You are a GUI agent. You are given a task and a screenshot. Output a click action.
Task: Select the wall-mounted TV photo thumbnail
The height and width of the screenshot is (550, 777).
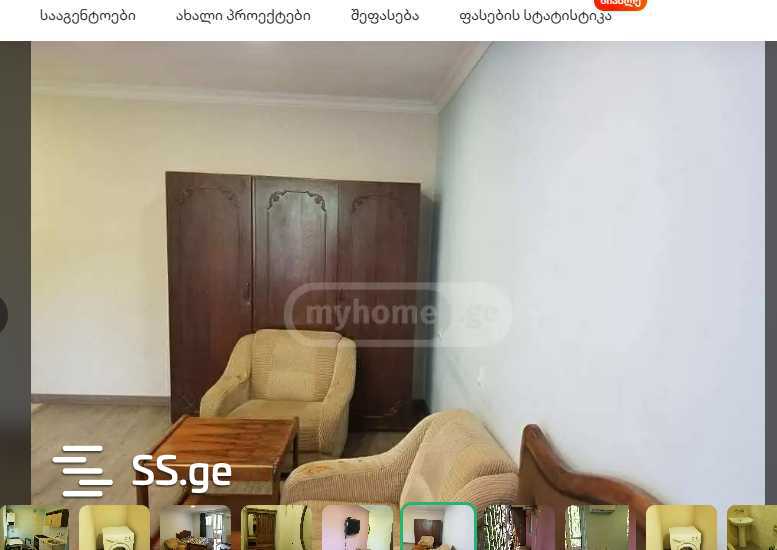pos(357,528)
